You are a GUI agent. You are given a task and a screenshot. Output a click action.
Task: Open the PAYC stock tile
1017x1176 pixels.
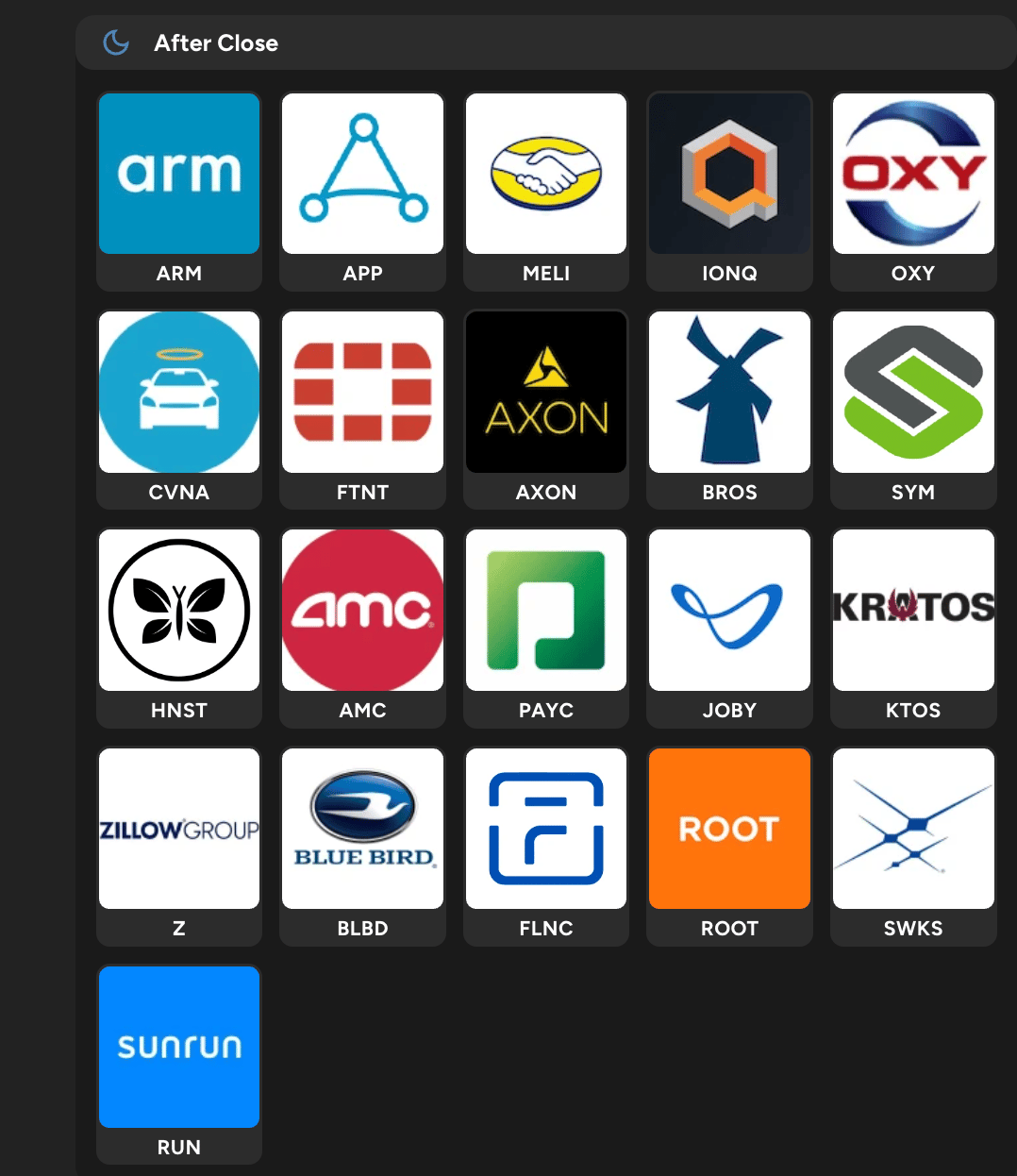(x=546, y=611)
